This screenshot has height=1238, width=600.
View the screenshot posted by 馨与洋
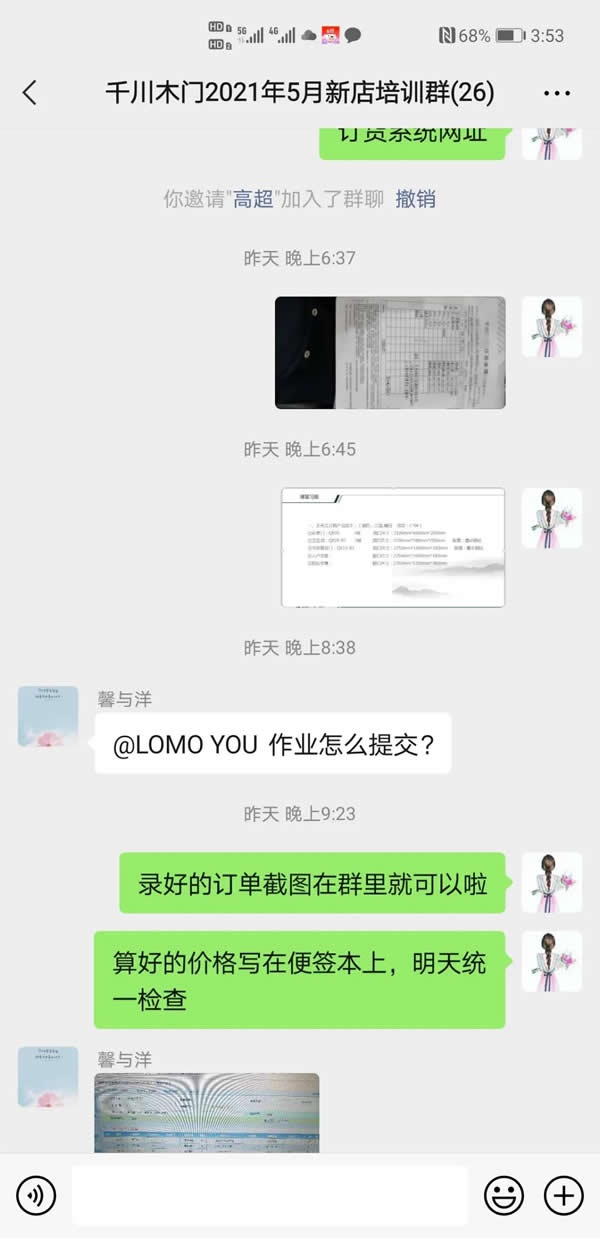207,1112
